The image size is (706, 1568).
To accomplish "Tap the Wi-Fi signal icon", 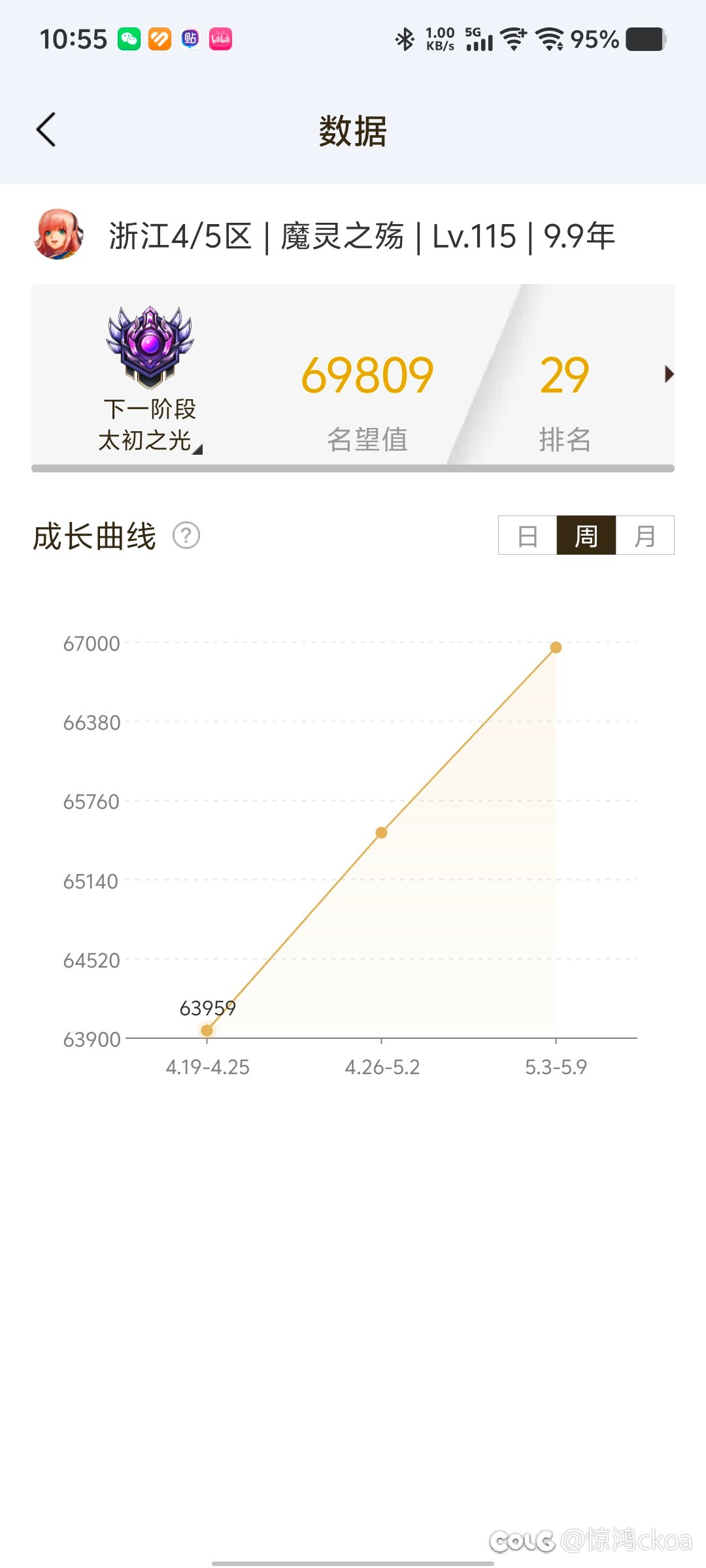I will [516, 39].
